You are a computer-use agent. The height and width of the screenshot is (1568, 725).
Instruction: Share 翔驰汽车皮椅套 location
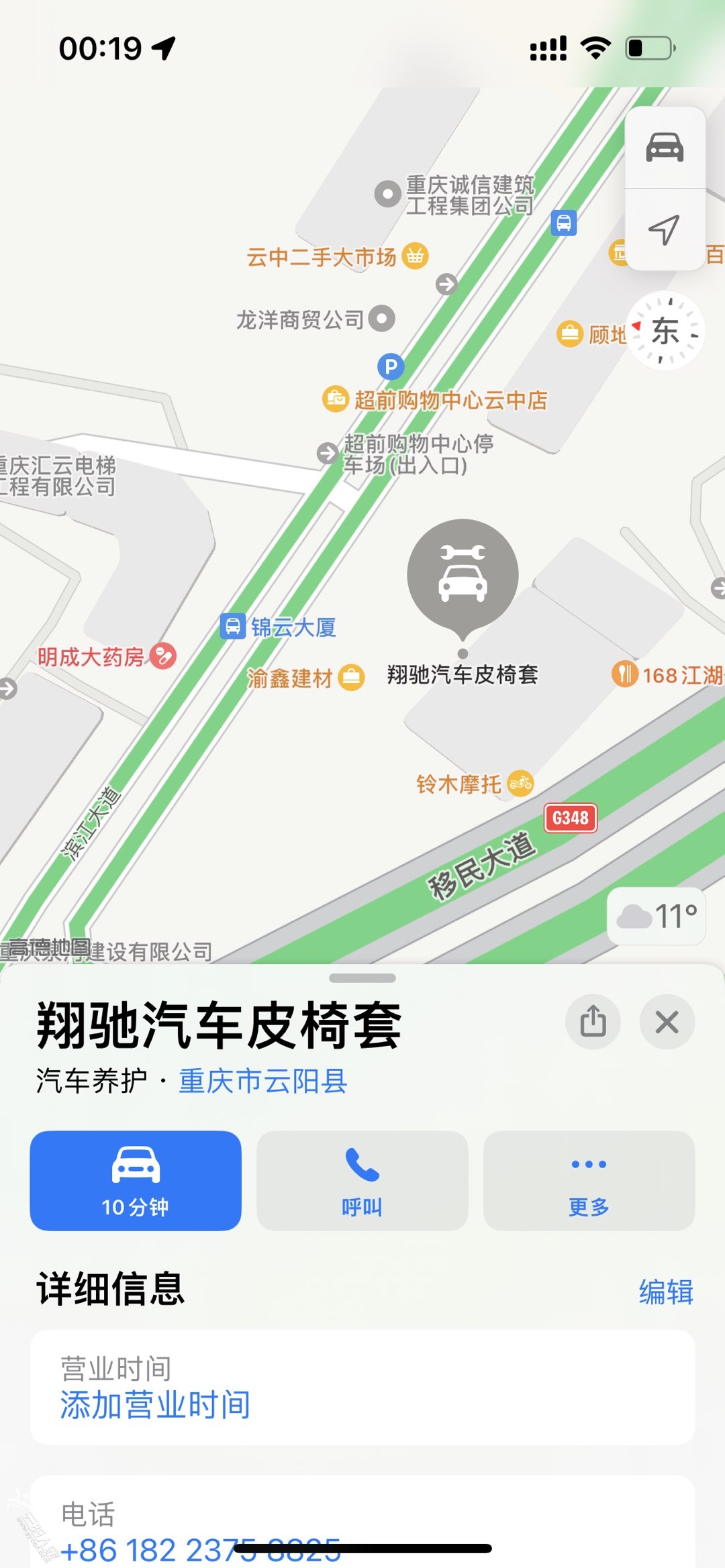click(593, 1022)
